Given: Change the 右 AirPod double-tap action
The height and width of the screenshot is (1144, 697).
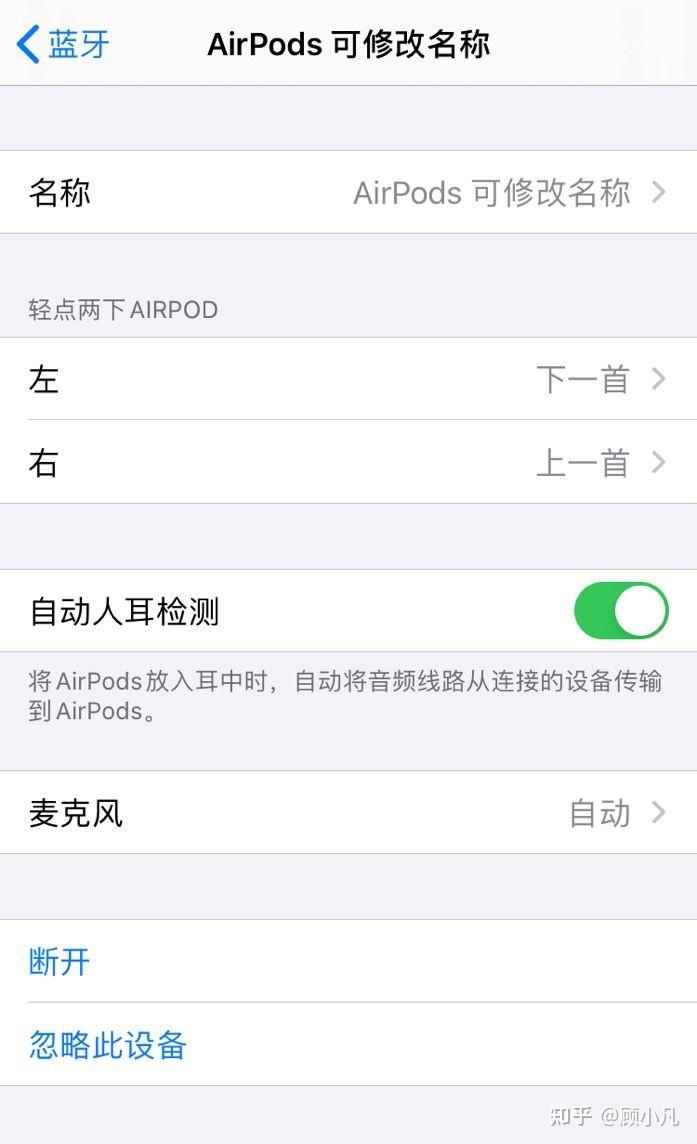Looking at the screenshot, I should click(348, 462).
